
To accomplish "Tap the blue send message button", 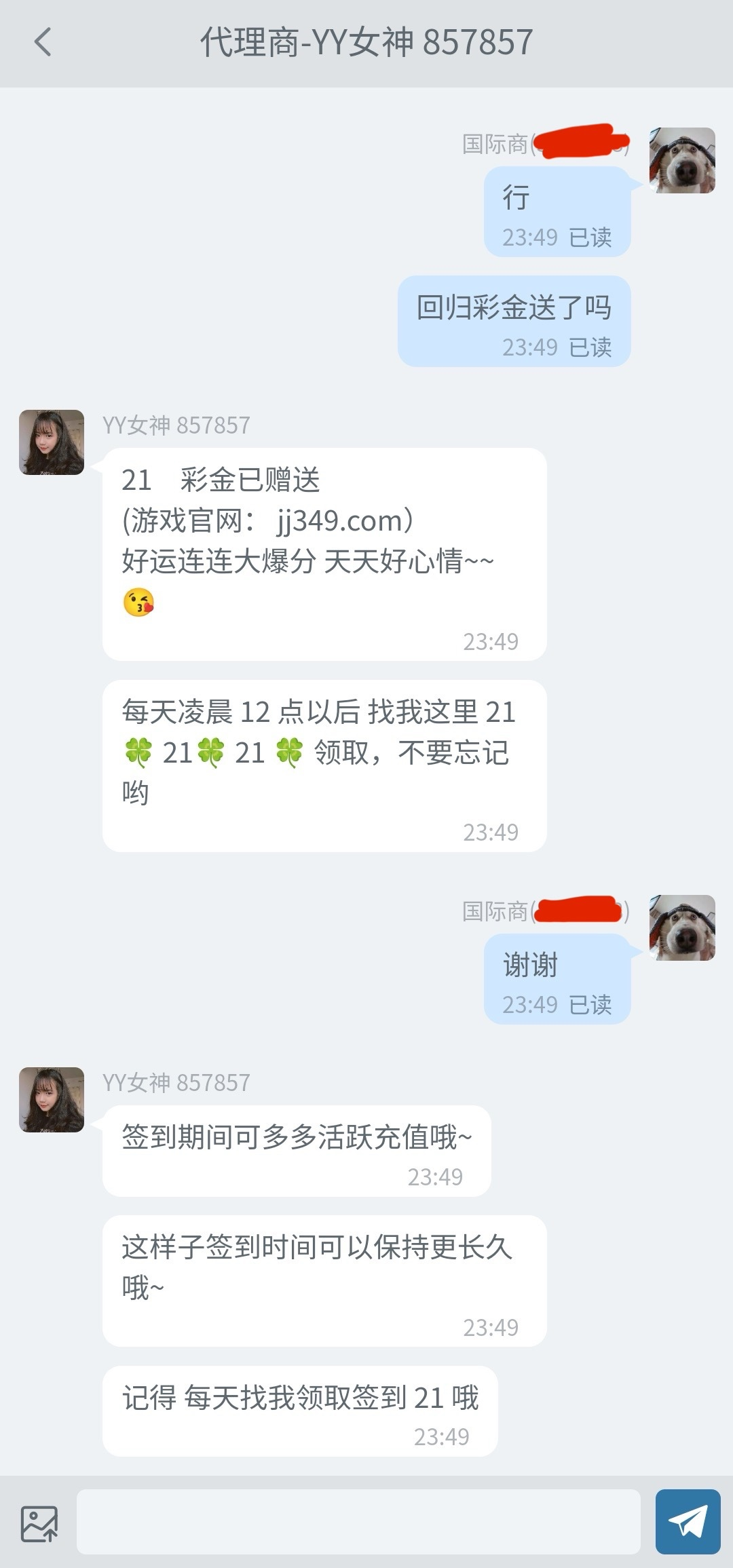I will point(688,1521).
